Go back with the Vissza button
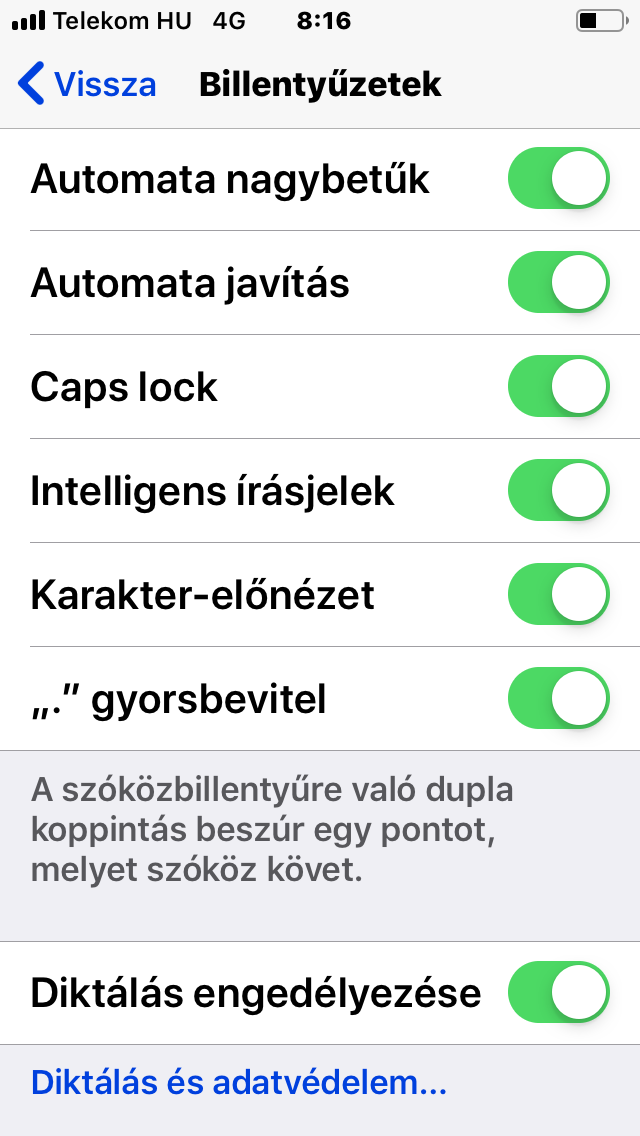Viewport: 640px width, 1136px height. coord(87,84)
